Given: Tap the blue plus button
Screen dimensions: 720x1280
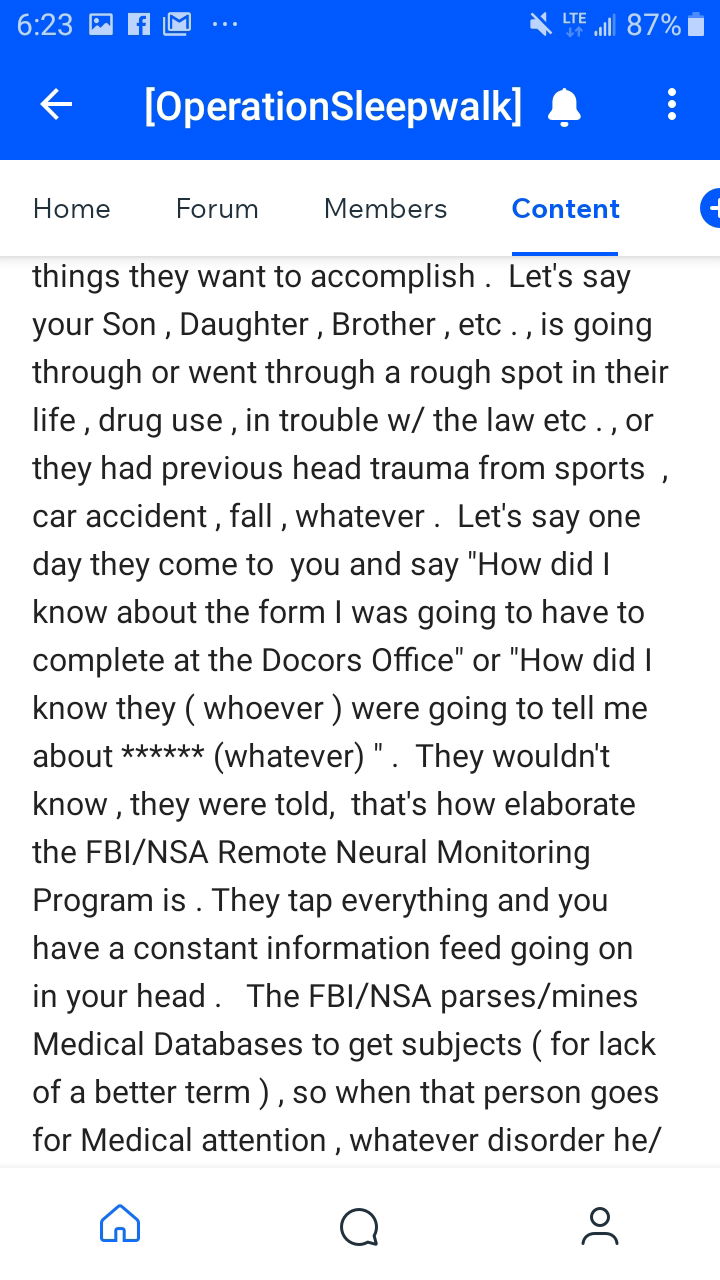Looking at the screenshot, I should pyautogui.click(x=711, y=208).
